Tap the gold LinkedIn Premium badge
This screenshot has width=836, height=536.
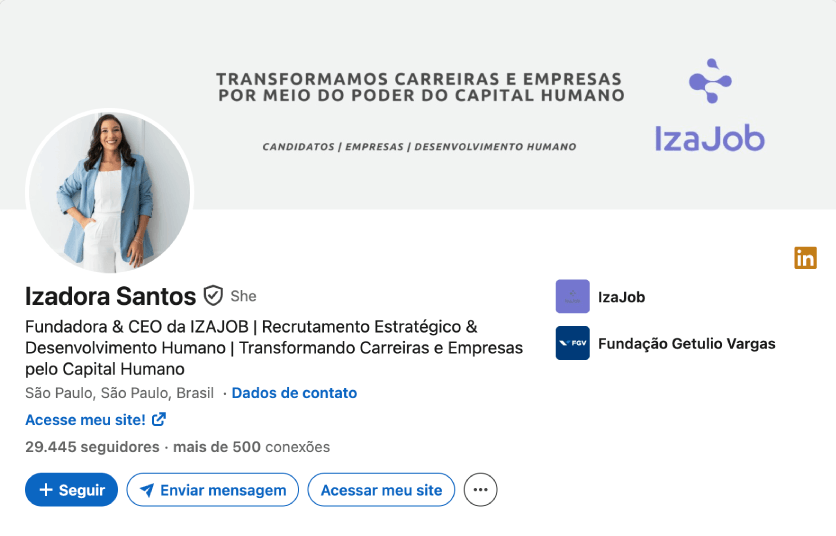point(805,258)
